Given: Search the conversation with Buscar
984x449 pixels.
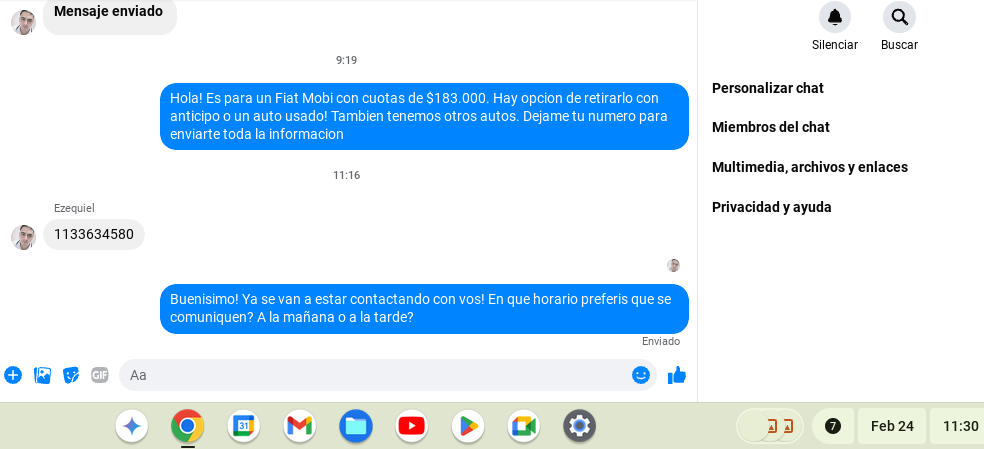Looking at the screenshot, I should point(899,17).
